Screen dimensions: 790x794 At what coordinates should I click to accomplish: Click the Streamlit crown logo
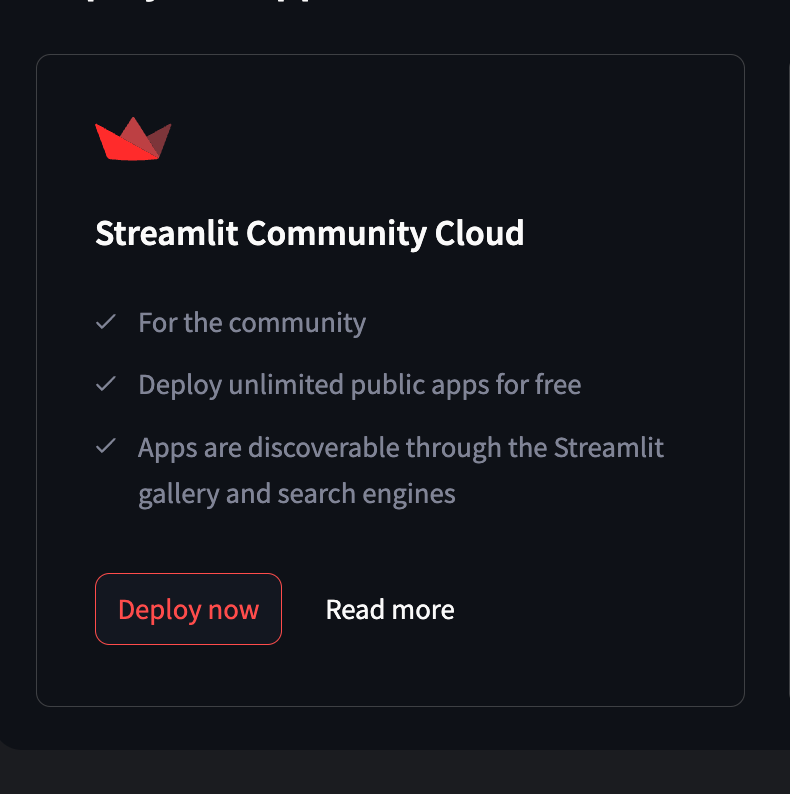[133, 138]
